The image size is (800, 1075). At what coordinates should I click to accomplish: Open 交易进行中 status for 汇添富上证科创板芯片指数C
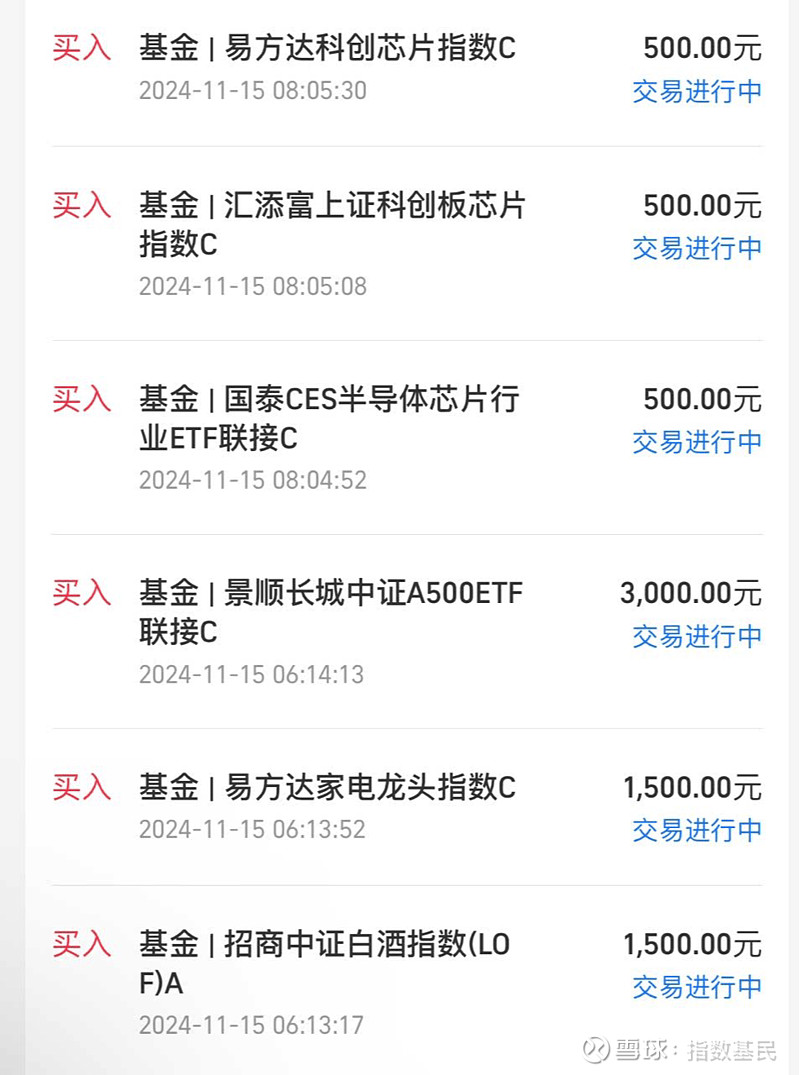pos(696,249)
